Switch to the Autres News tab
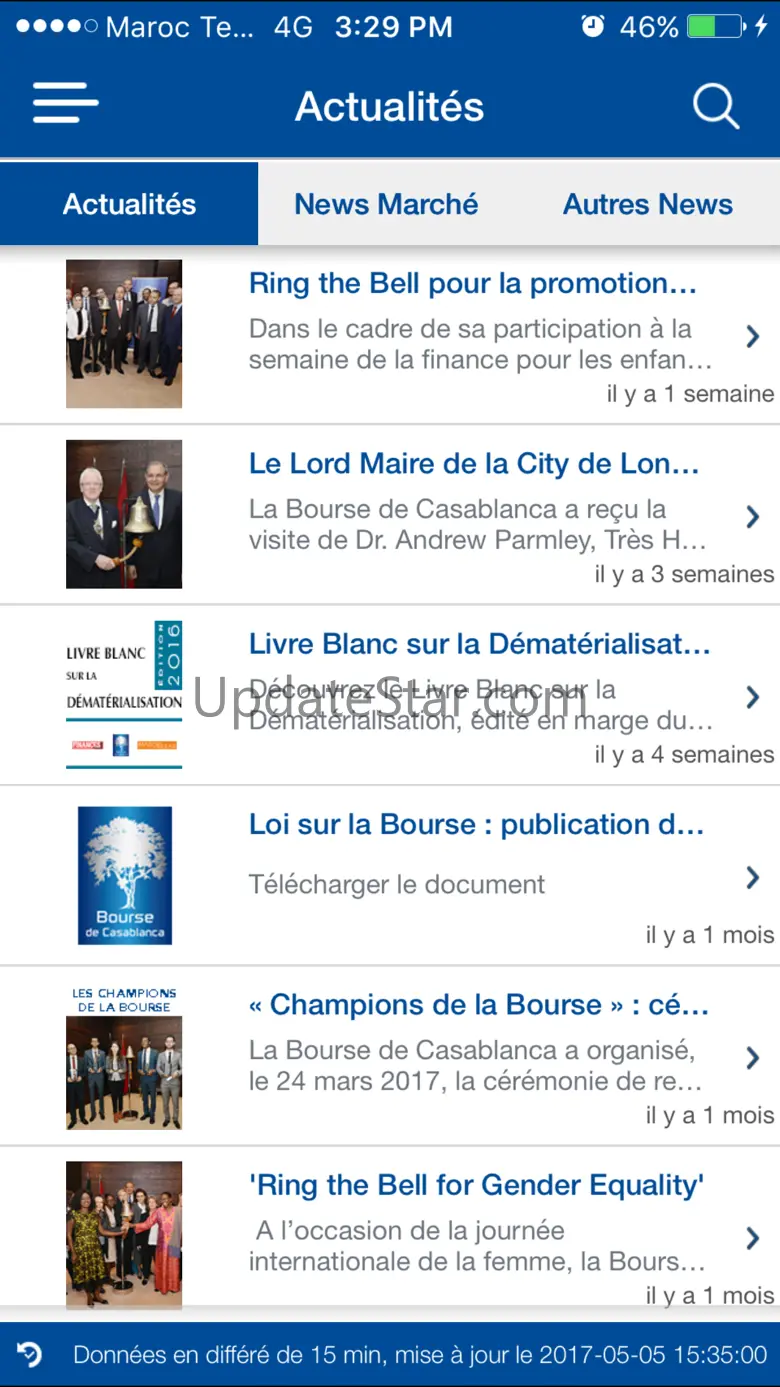The width and height of the screenshot is (780, 1387). [647, 205]
